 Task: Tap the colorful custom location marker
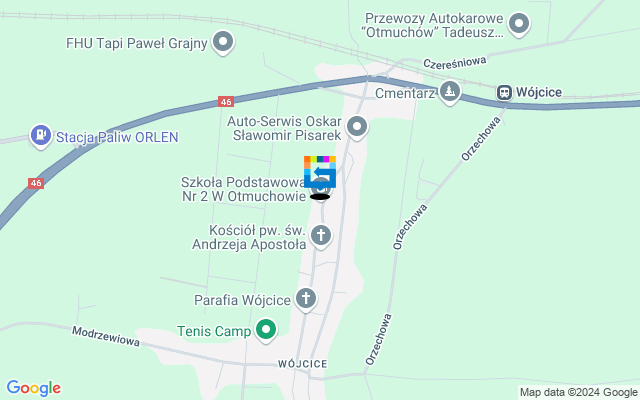pos(320,172)
